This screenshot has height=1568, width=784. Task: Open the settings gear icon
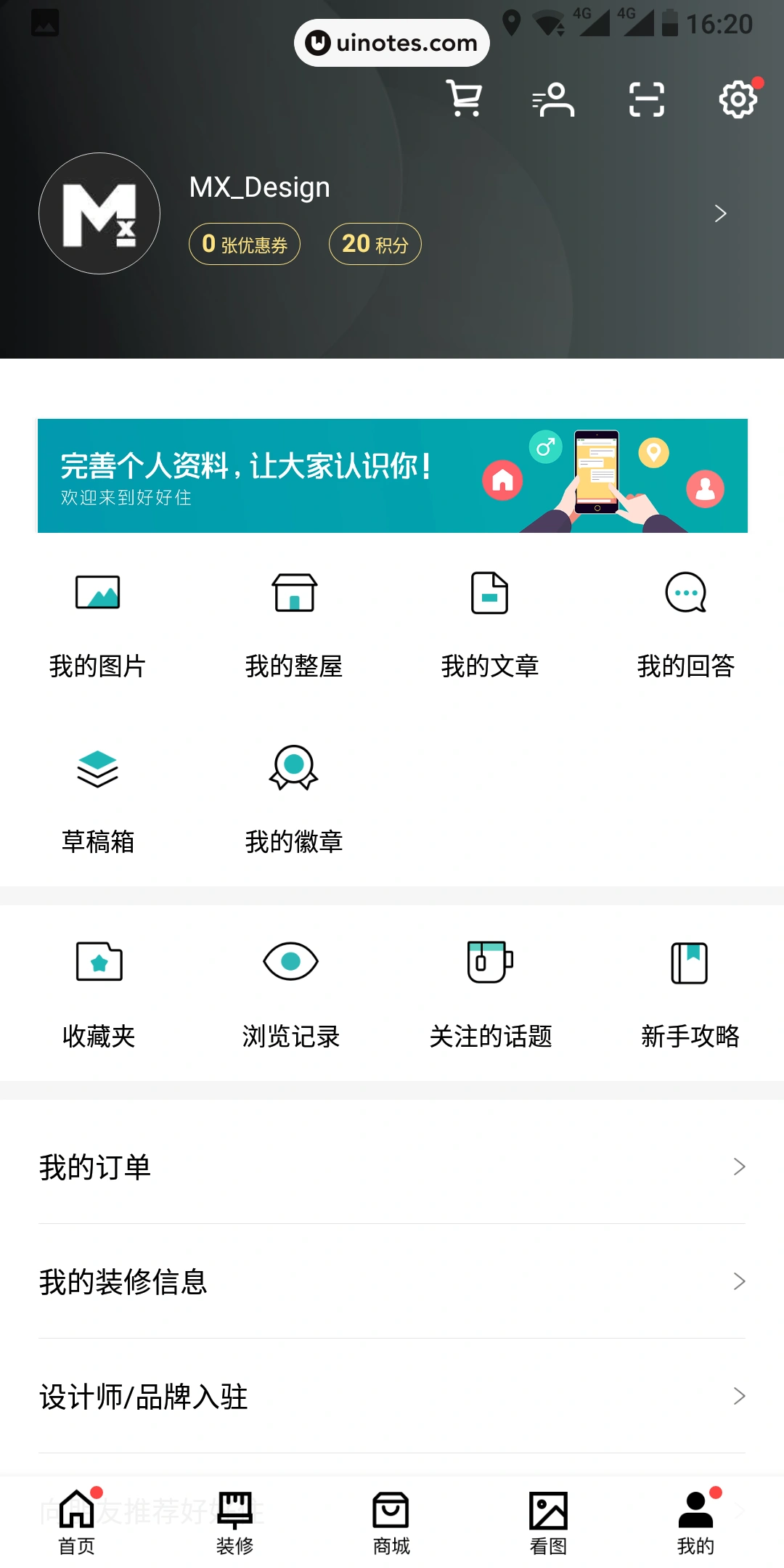click(x=737, y=99)
